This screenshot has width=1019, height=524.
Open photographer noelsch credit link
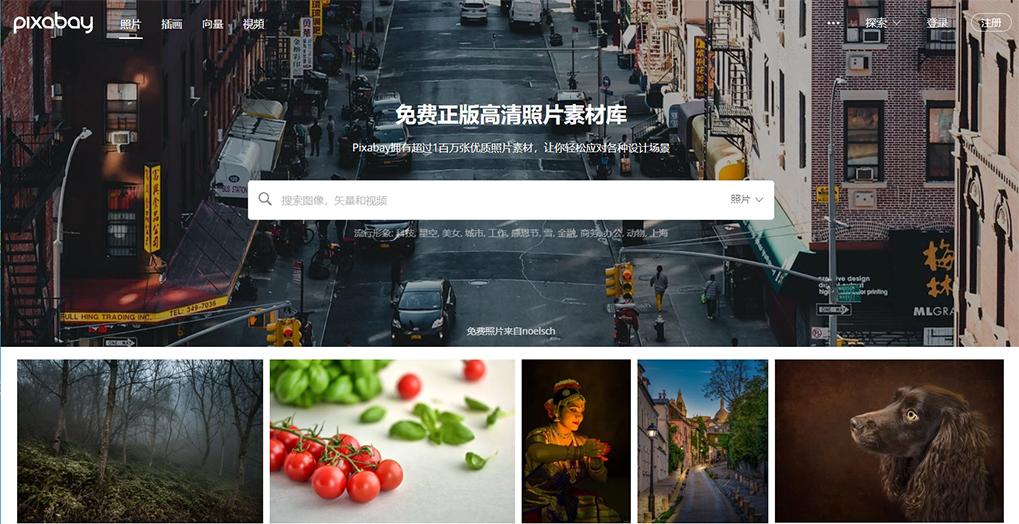pos(536,331)
